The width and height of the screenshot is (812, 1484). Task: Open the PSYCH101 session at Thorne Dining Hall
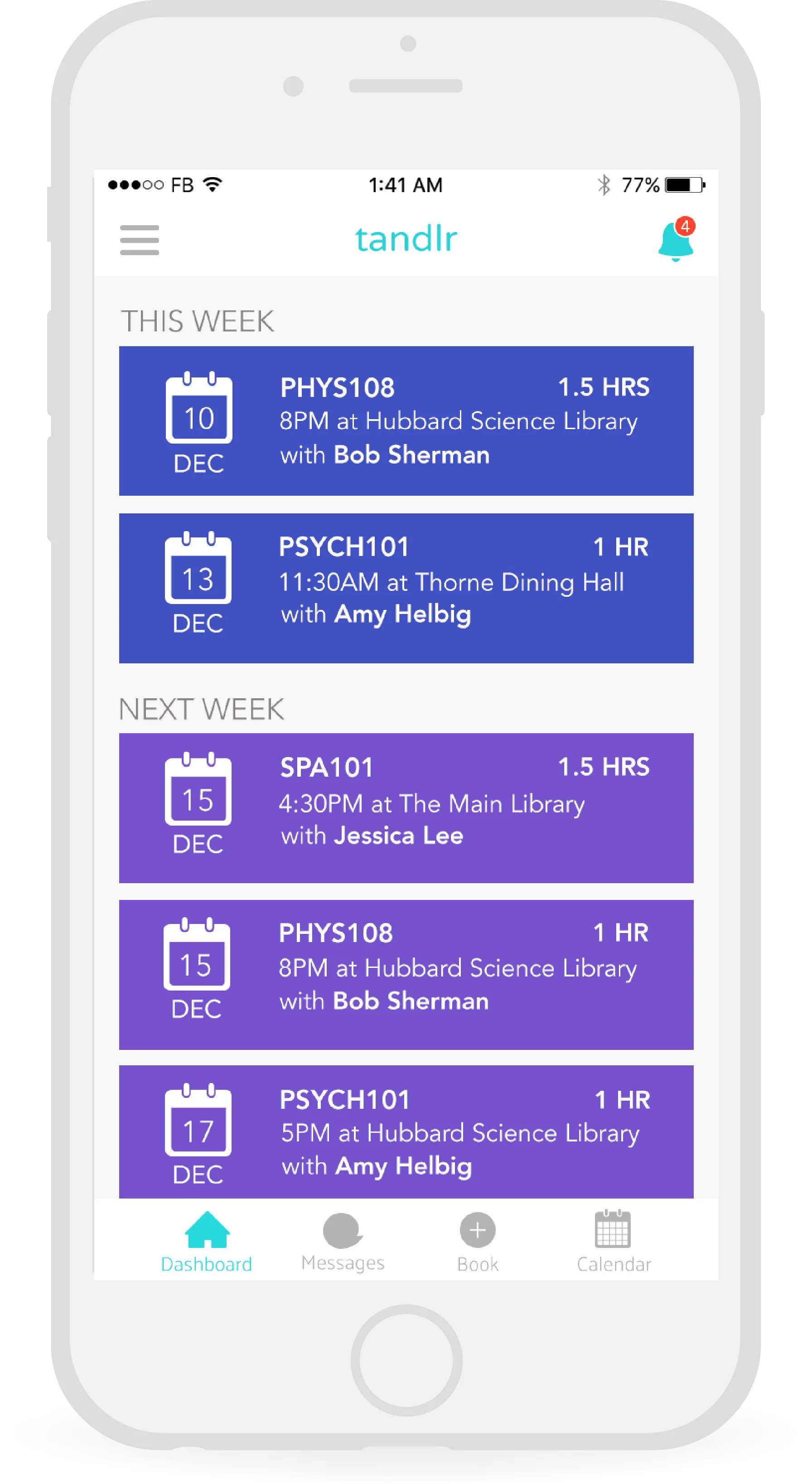[x=406, y=588]
